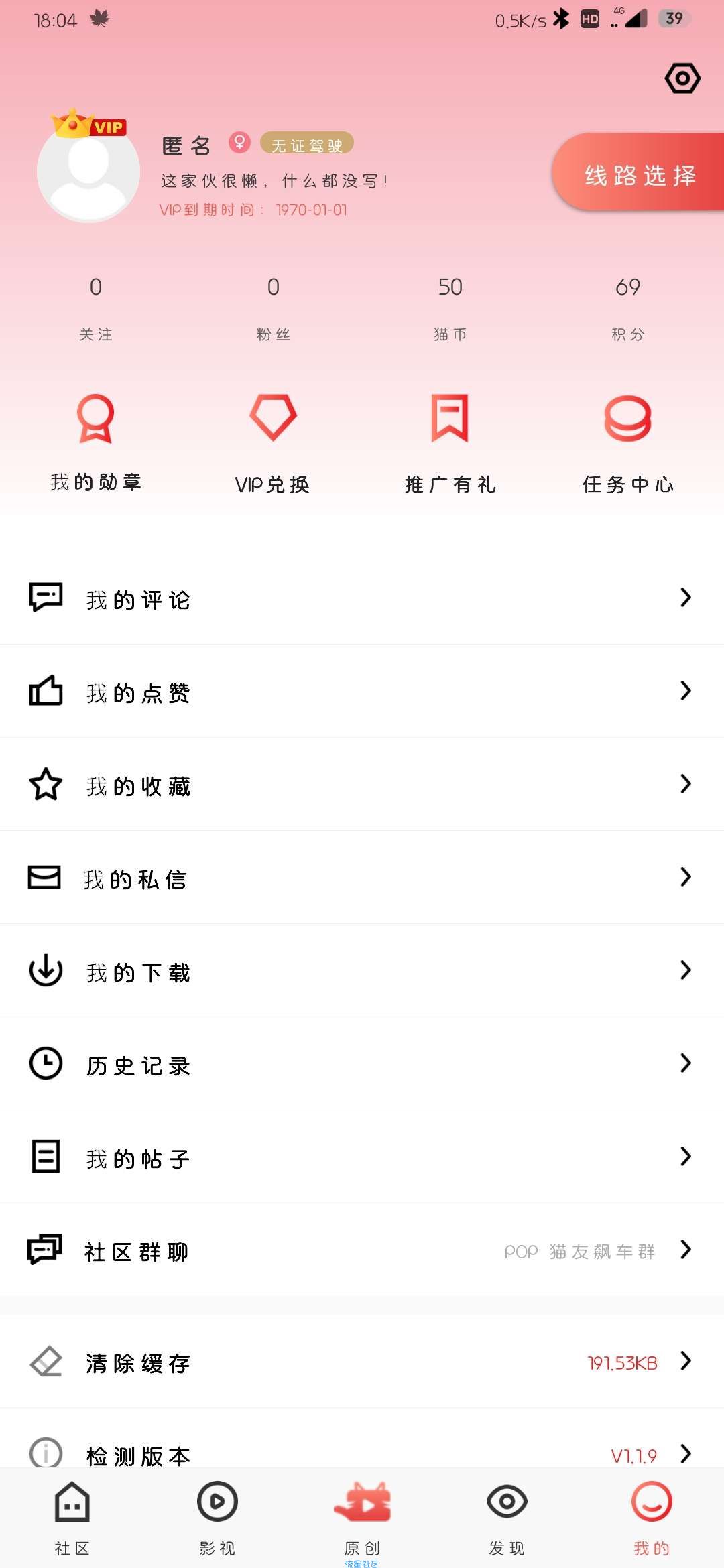Screen dimensions: 724x1568
Task: Switch to the 发现 tab
Action: click(x=507, y=1518)
